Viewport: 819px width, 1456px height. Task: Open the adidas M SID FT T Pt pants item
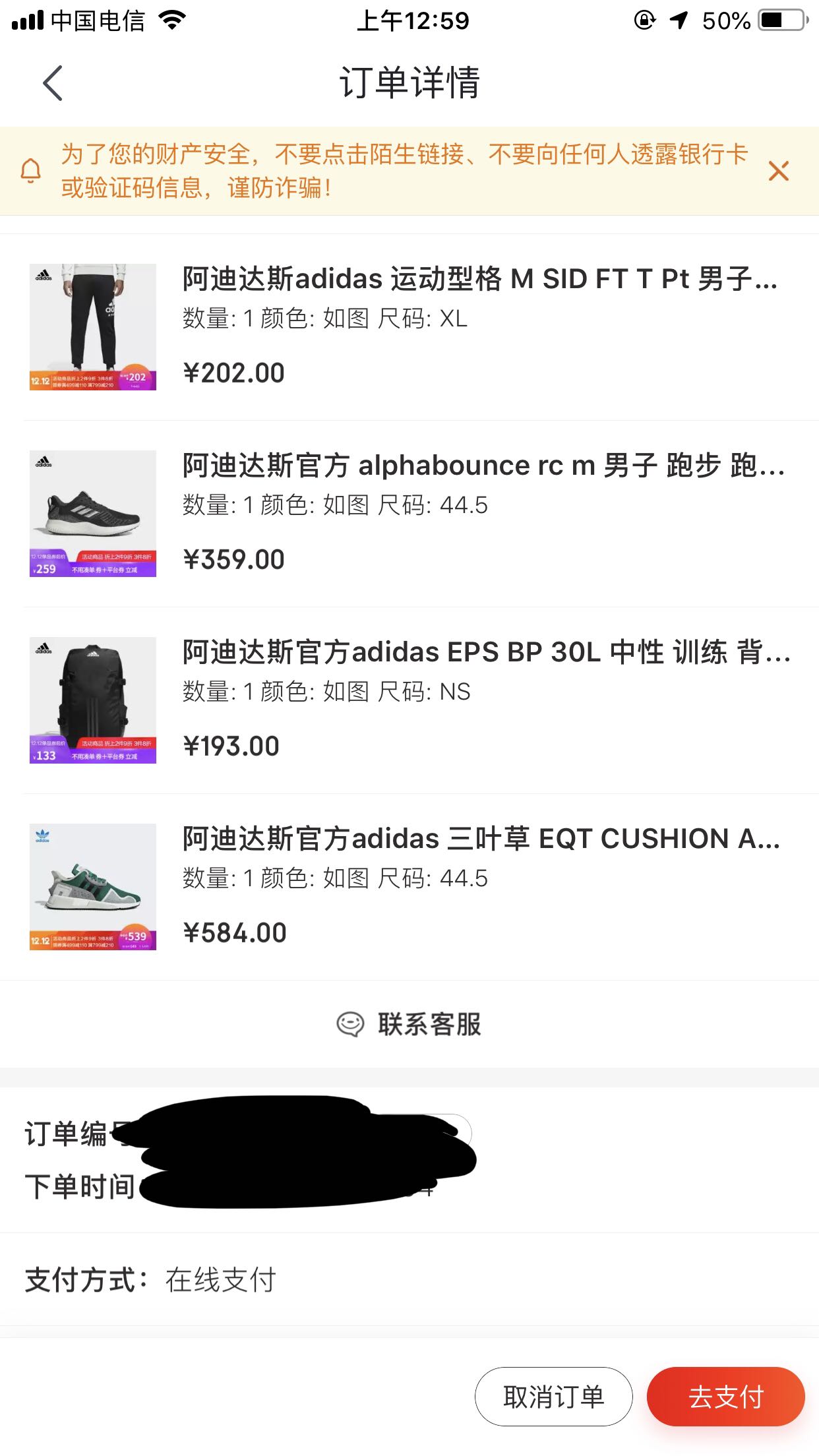tap(479, 280)
